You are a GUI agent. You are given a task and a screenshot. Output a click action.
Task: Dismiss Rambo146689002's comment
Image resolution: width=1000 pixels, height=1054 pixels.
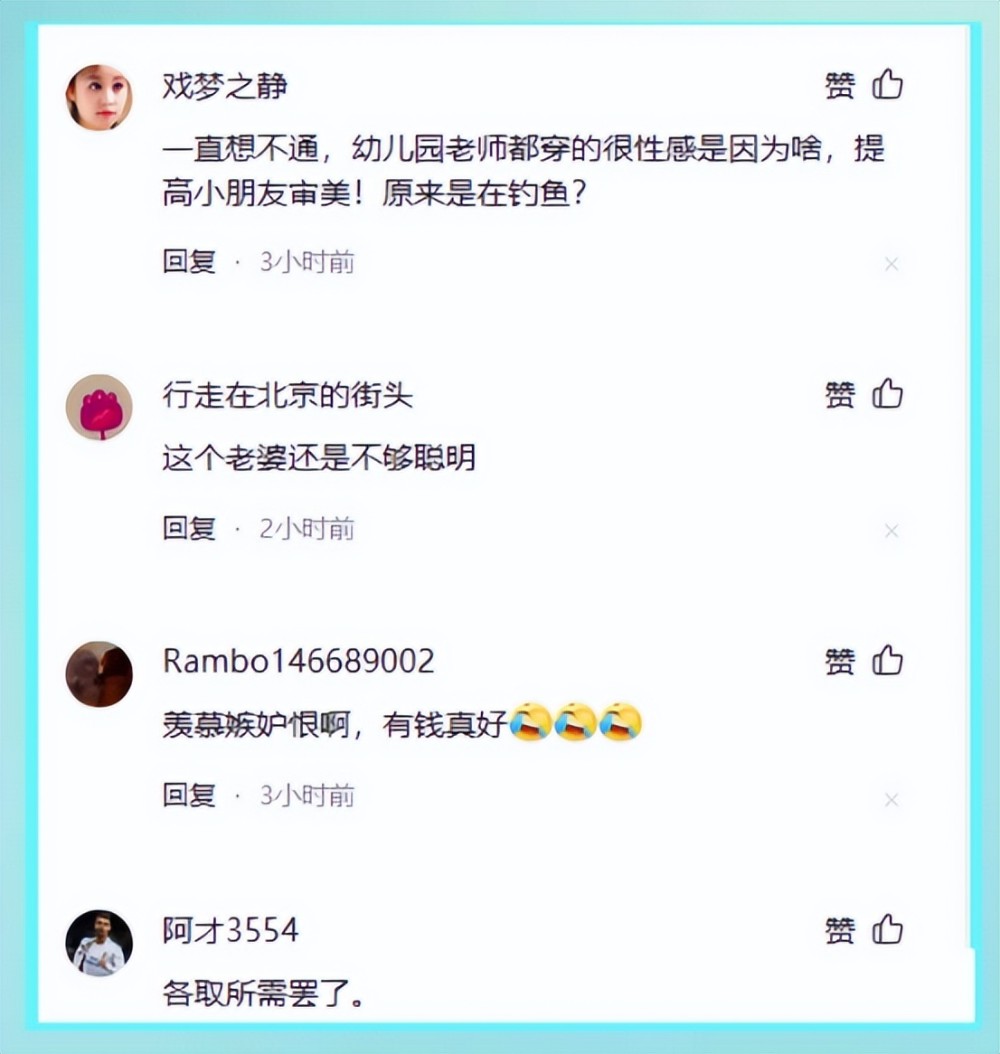point(892,799)
